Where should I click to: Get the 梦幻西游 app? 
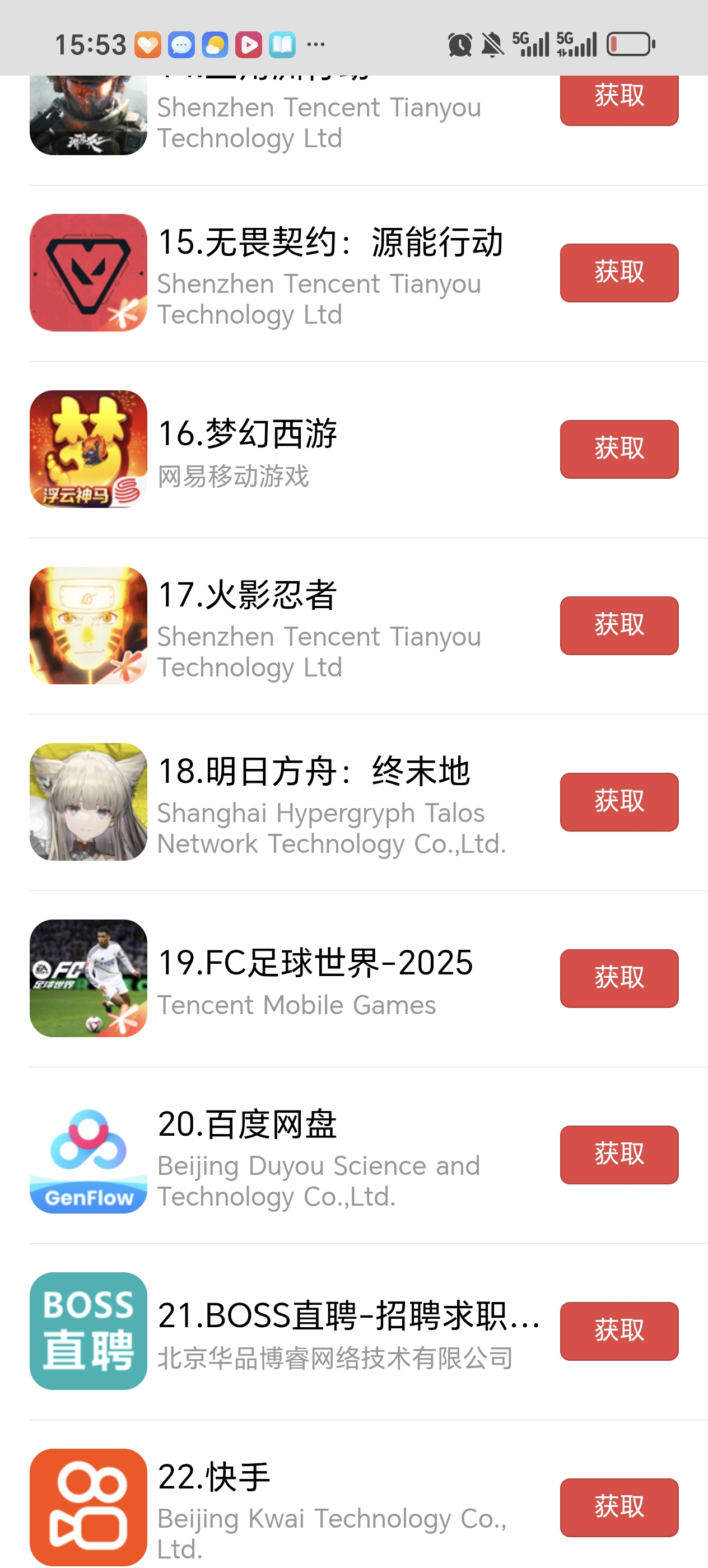618,449
